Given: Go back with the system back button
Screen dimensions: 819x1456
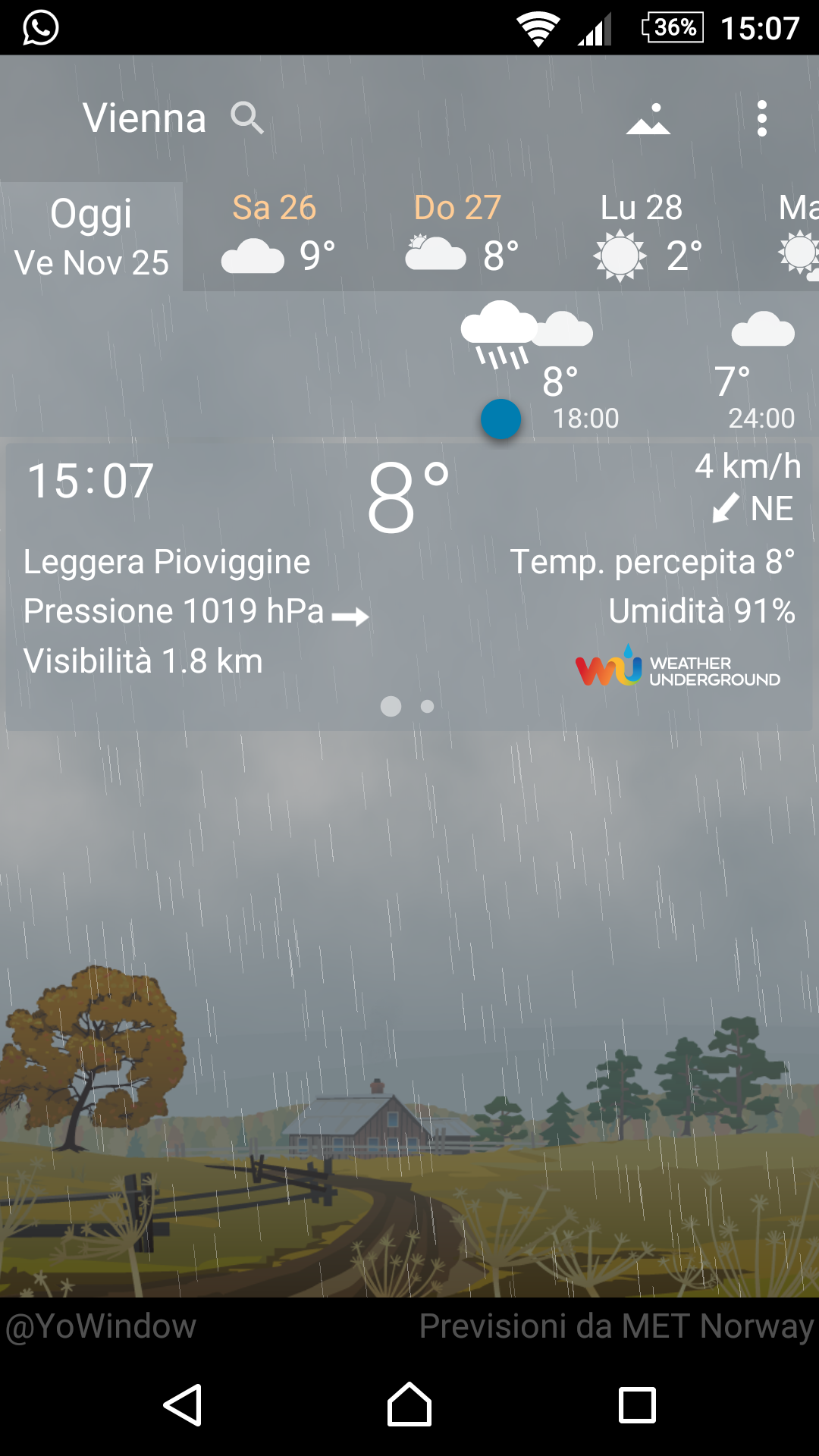Looking at the screenshot, I should (x=183, y=1405).
